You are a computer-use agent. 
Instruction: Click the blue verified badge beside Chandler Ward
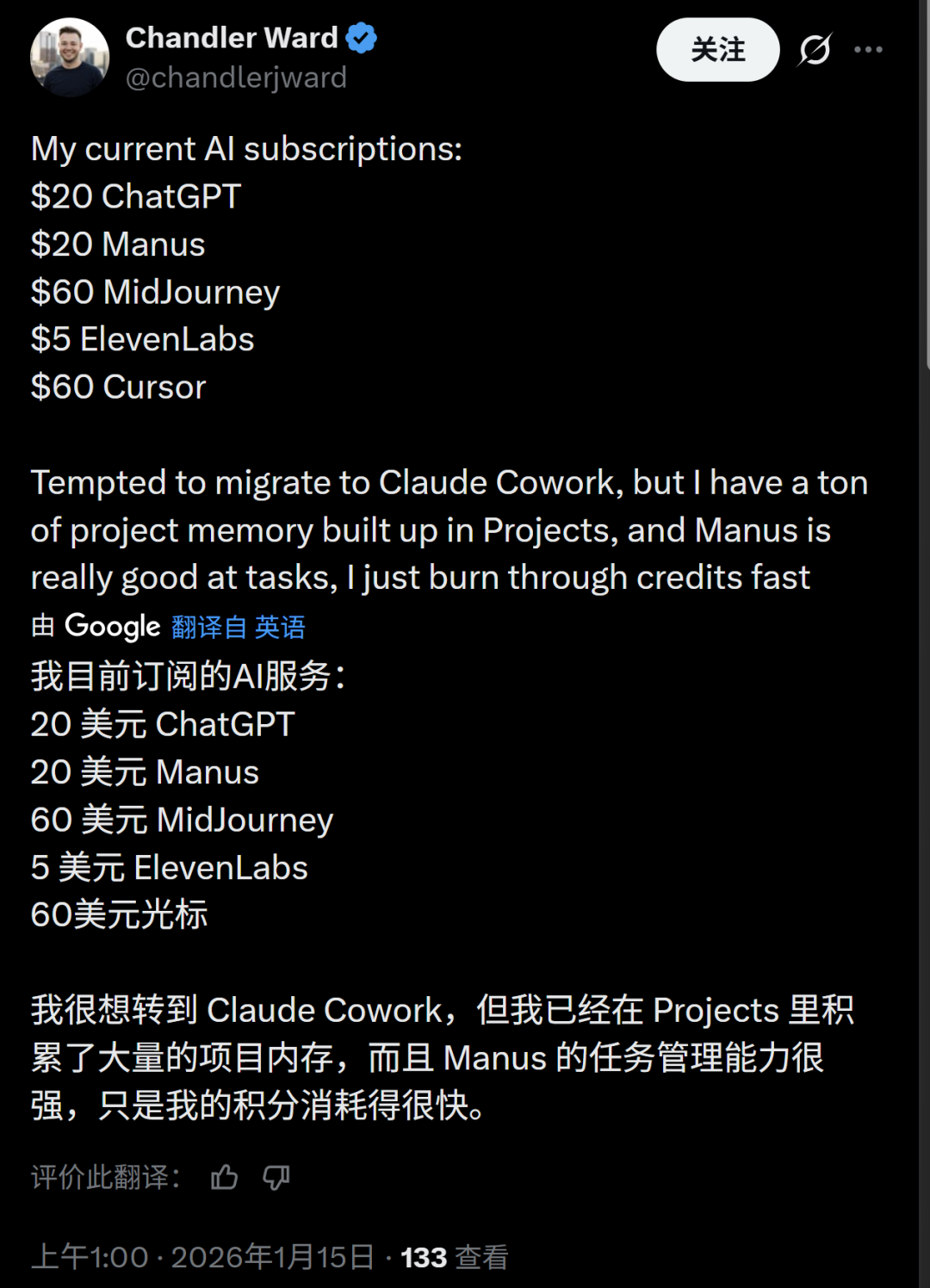[x=361, y=37]
